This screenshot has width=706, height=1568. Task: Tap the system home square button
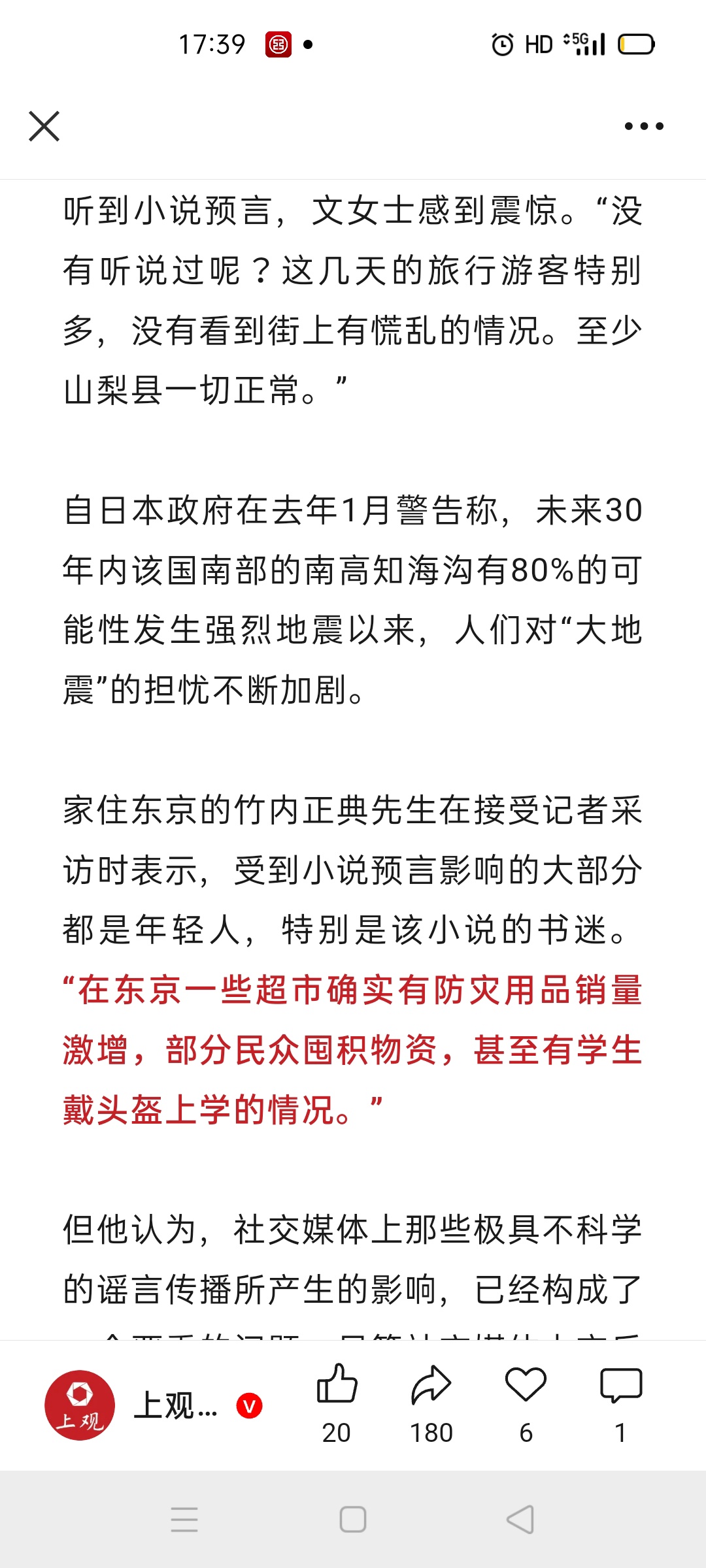point(353,1520)
